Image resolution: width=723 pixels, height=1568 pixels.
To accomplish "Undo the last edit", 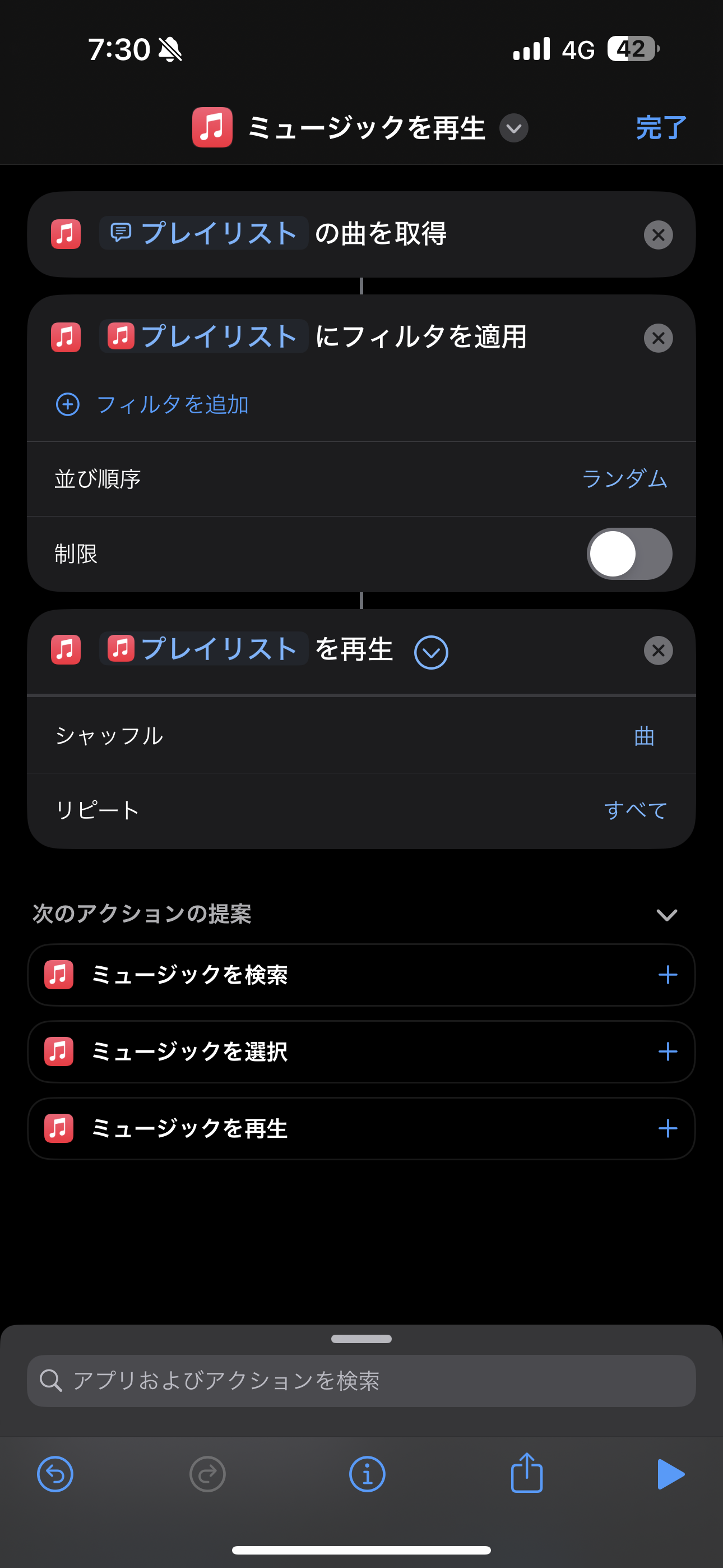I will click(x=55, y=1474).
